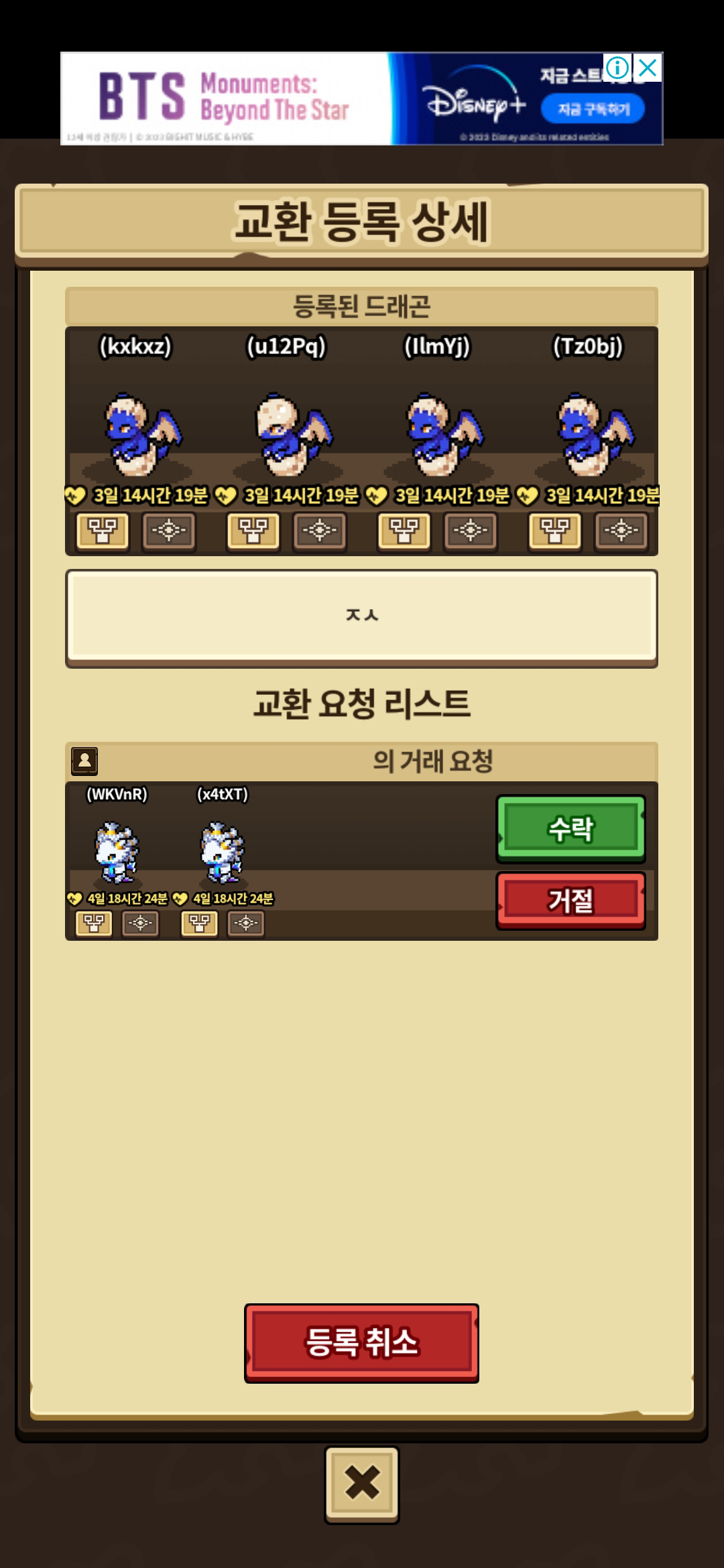The height and width of the screenshot is (1568, 724).
Task: Open the family tree icon for dragon IlmYj
Action: [x=404, y=531]
